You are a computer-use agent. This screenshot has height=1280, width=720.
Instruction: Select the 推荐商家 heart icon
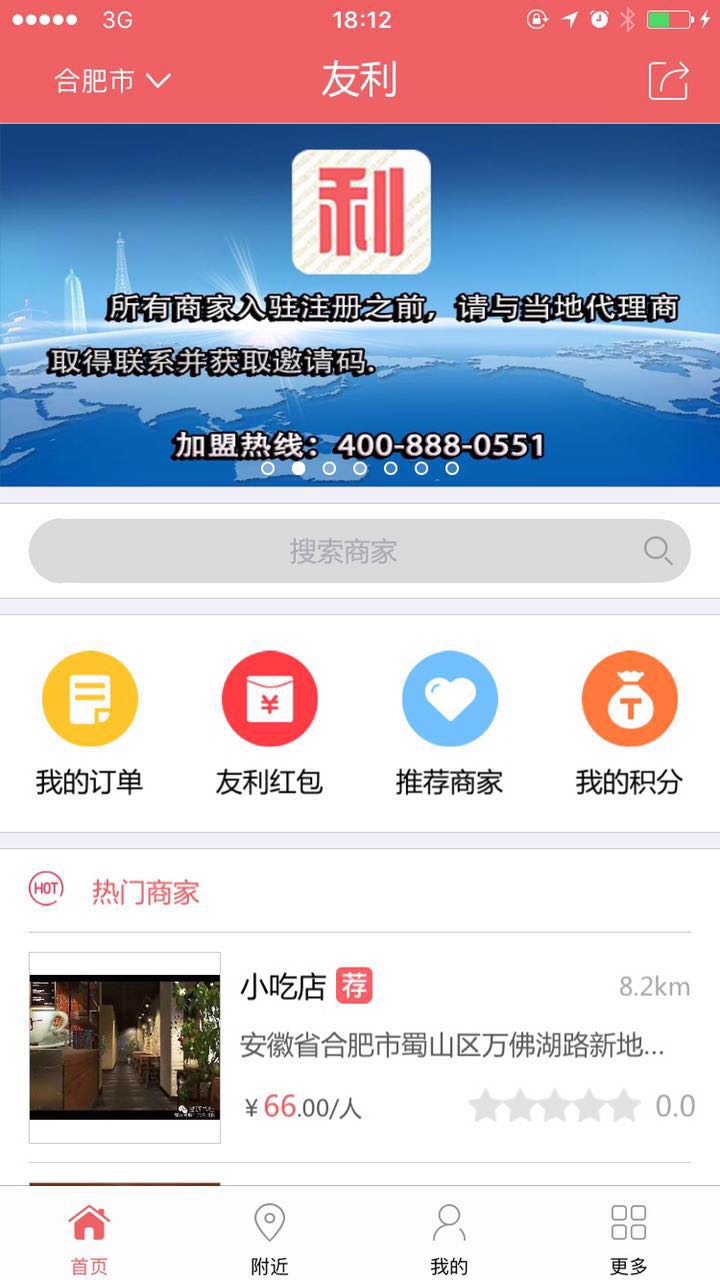click(450, 698)
